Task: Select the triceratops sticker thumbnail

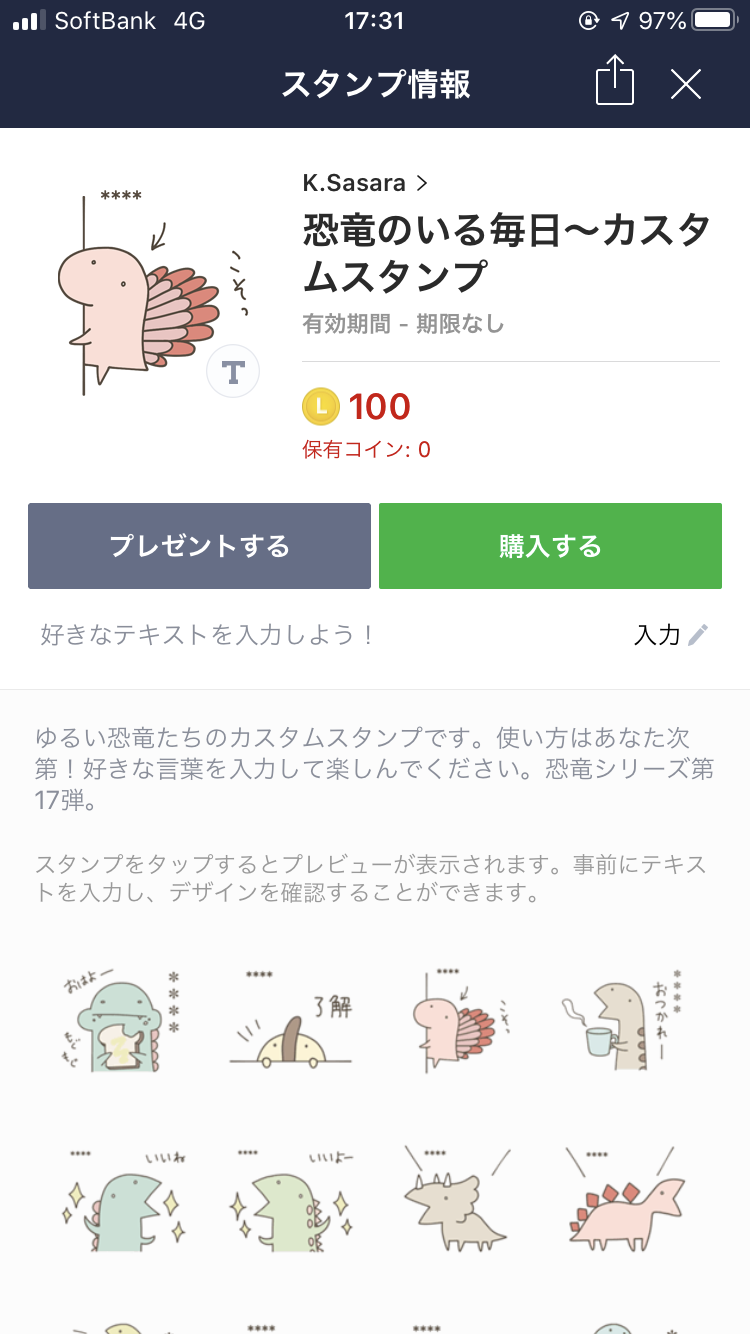Action: click(x=455, y=1200)
